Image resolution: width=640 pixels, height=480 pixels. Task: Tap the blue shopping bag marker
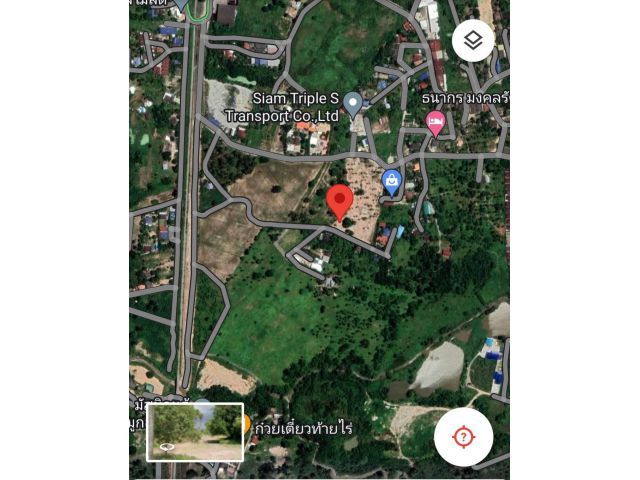[x=392, y=181]
